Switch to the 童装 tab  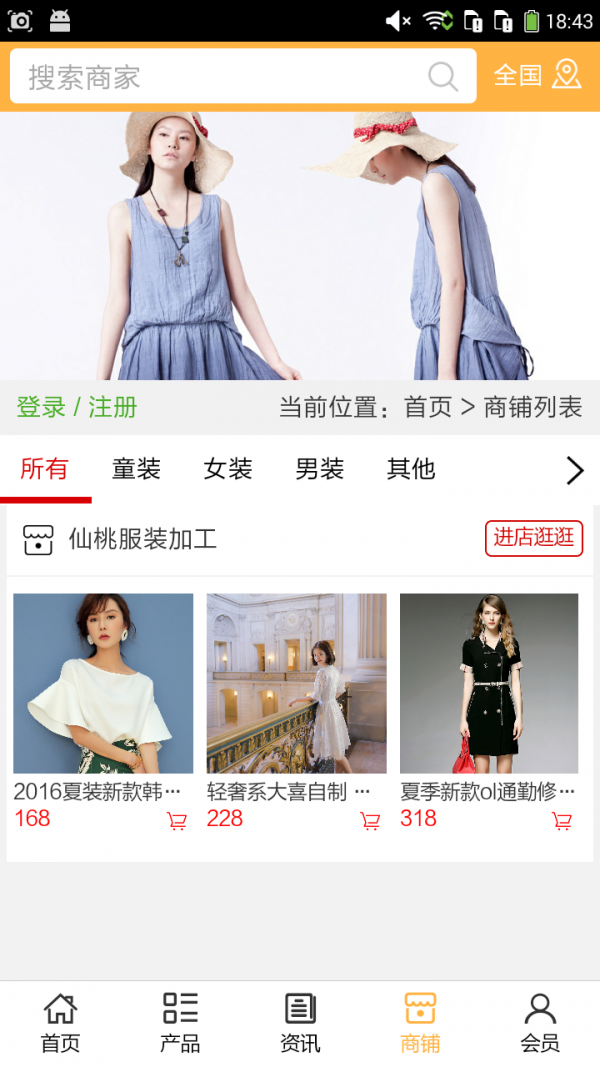point(136,468)
